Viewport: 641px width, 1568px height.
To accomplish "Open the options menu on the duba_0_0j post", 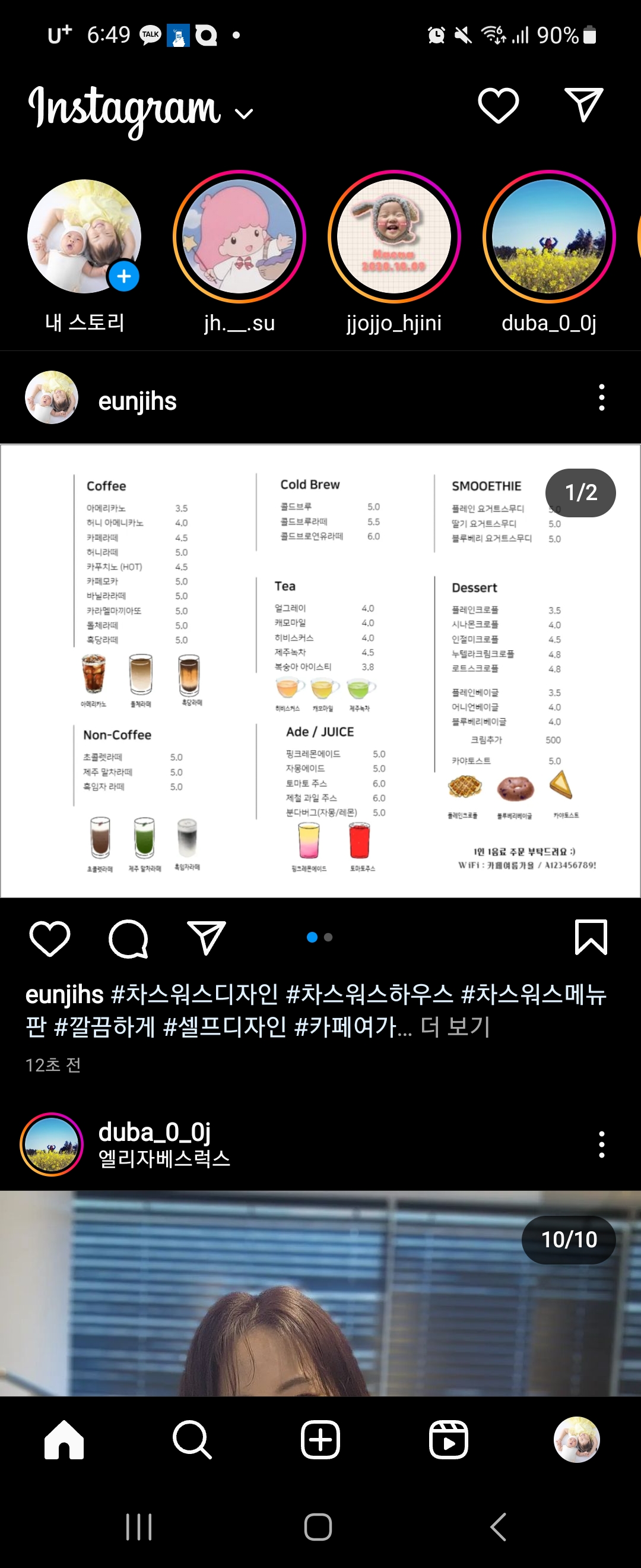I will [x=601, y=1145].
